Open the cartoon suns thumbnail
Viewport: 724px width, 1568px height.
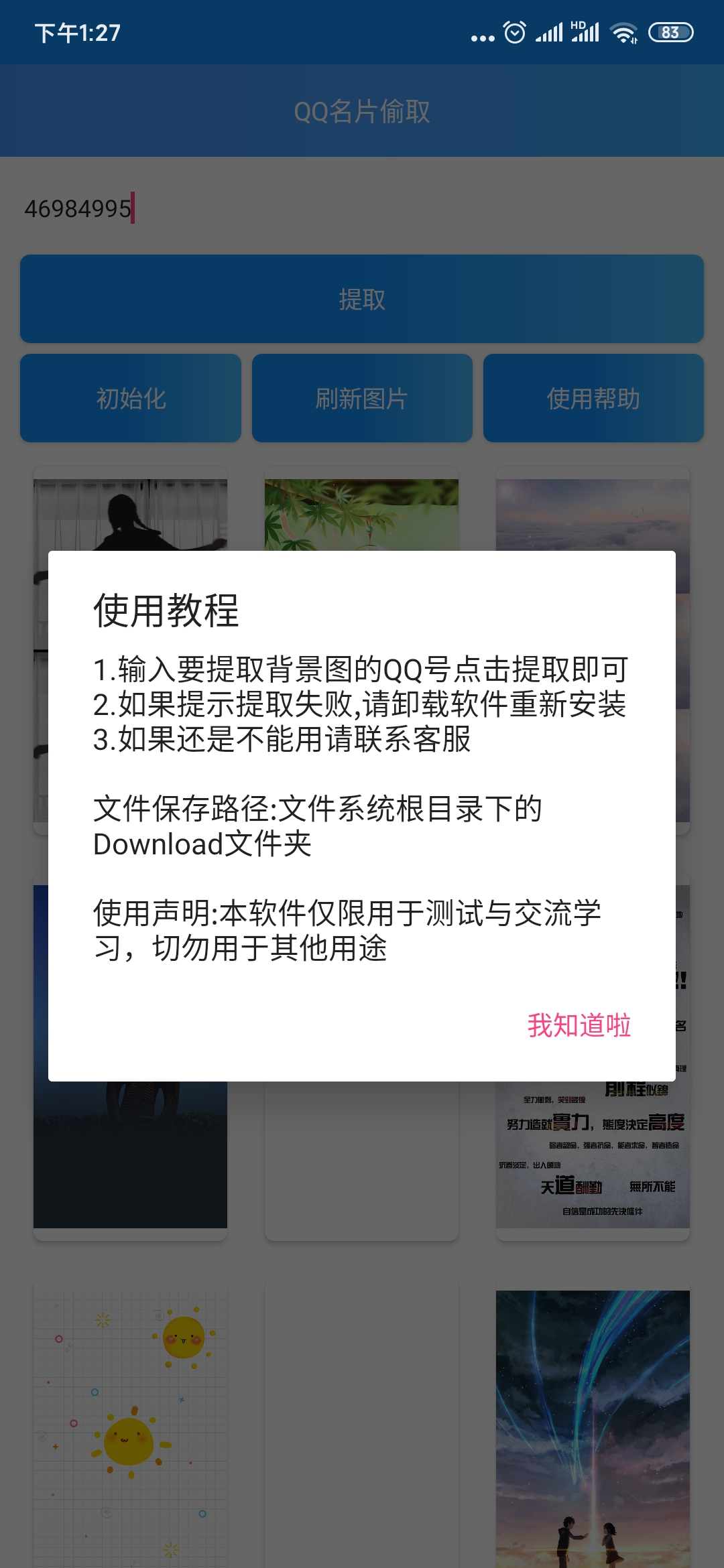131,1427
